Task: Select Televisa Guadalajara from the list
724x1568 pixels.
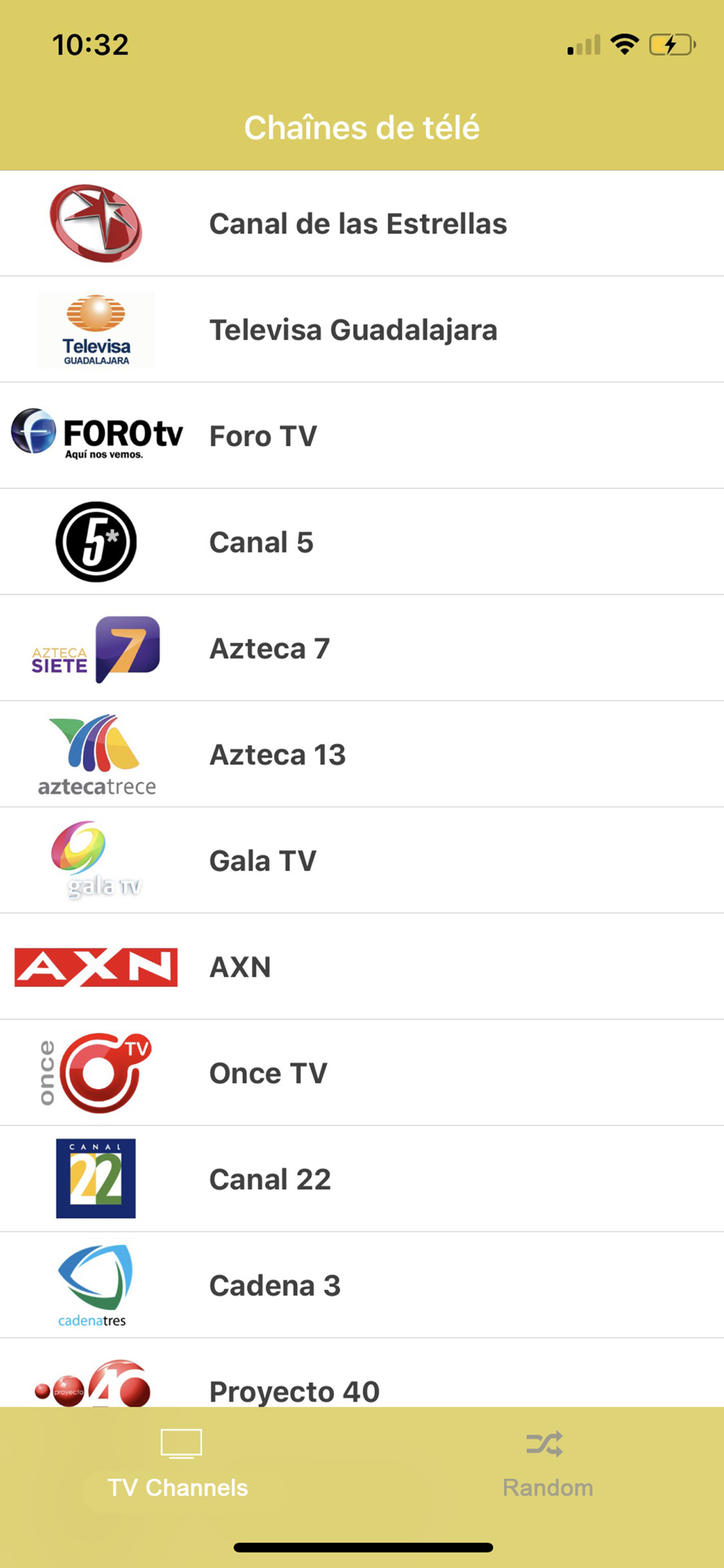Action: coord(353,330)
